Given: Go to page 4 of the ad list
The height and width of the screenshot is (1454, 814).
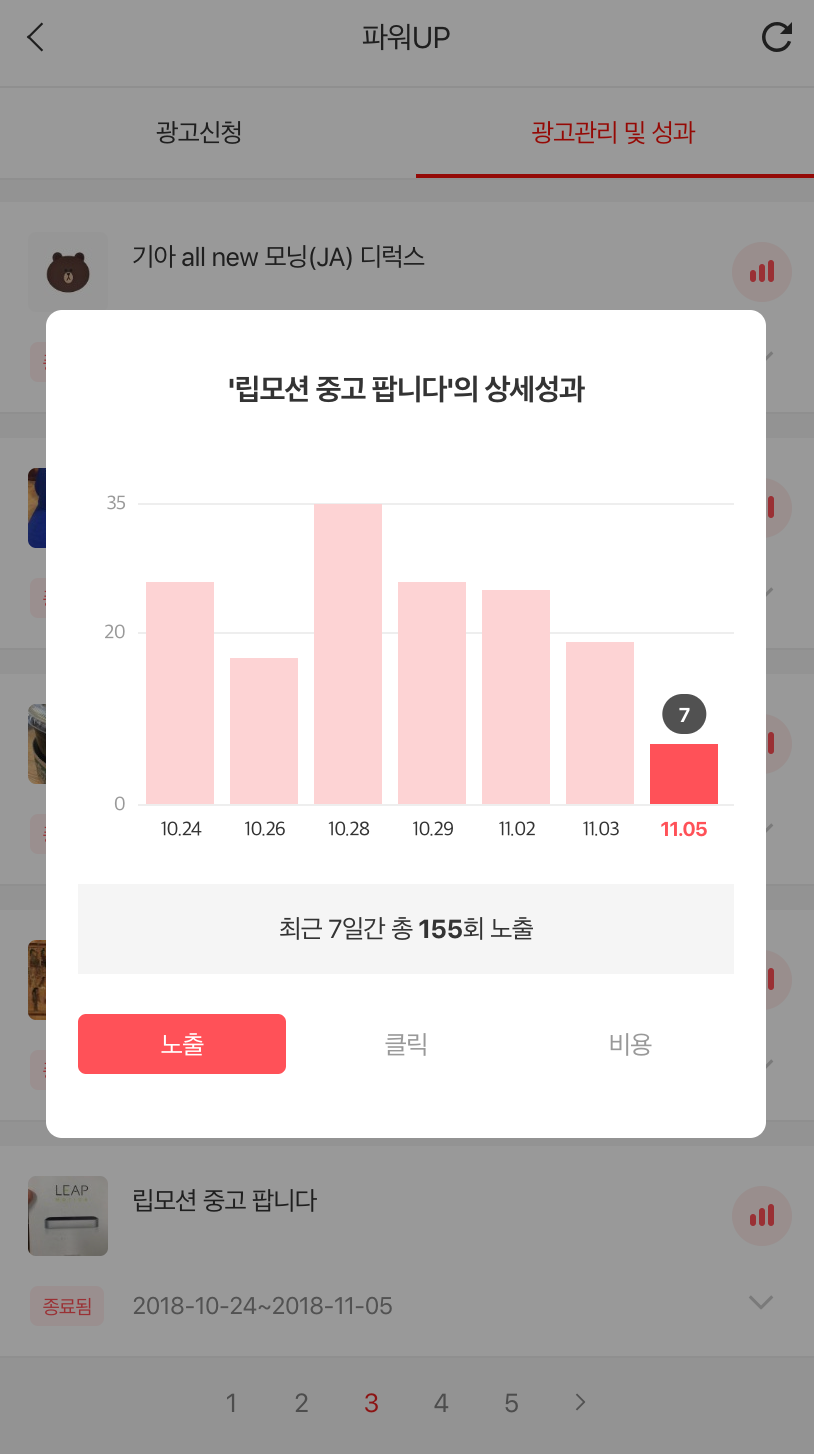Looking at the screenshot, I should 441,1403.
